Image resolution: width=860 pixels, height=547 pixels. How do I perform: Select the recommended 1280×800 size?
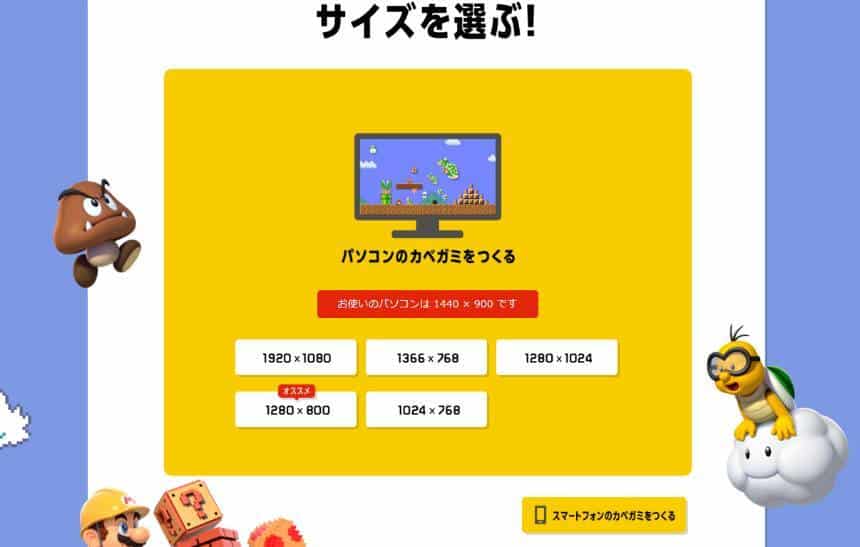coord(296,409)
